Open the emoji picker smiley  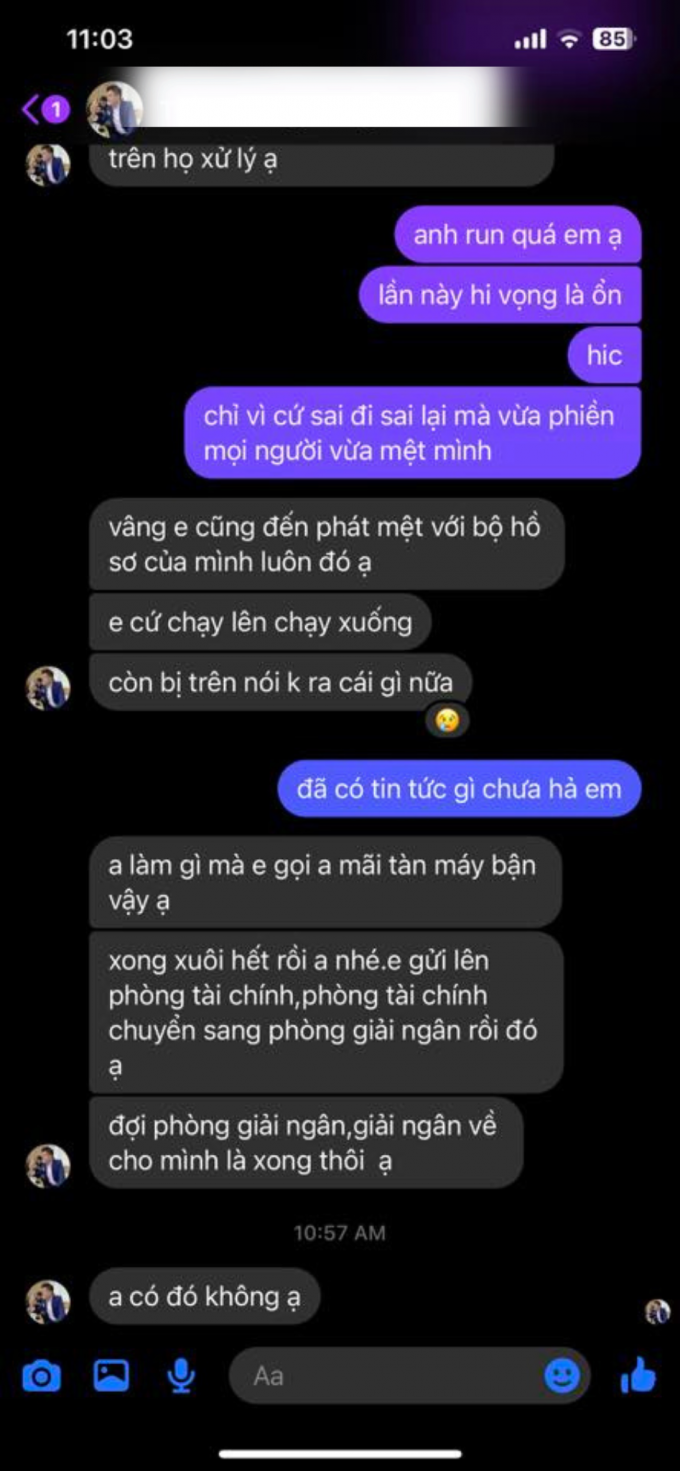[562, 1376]
